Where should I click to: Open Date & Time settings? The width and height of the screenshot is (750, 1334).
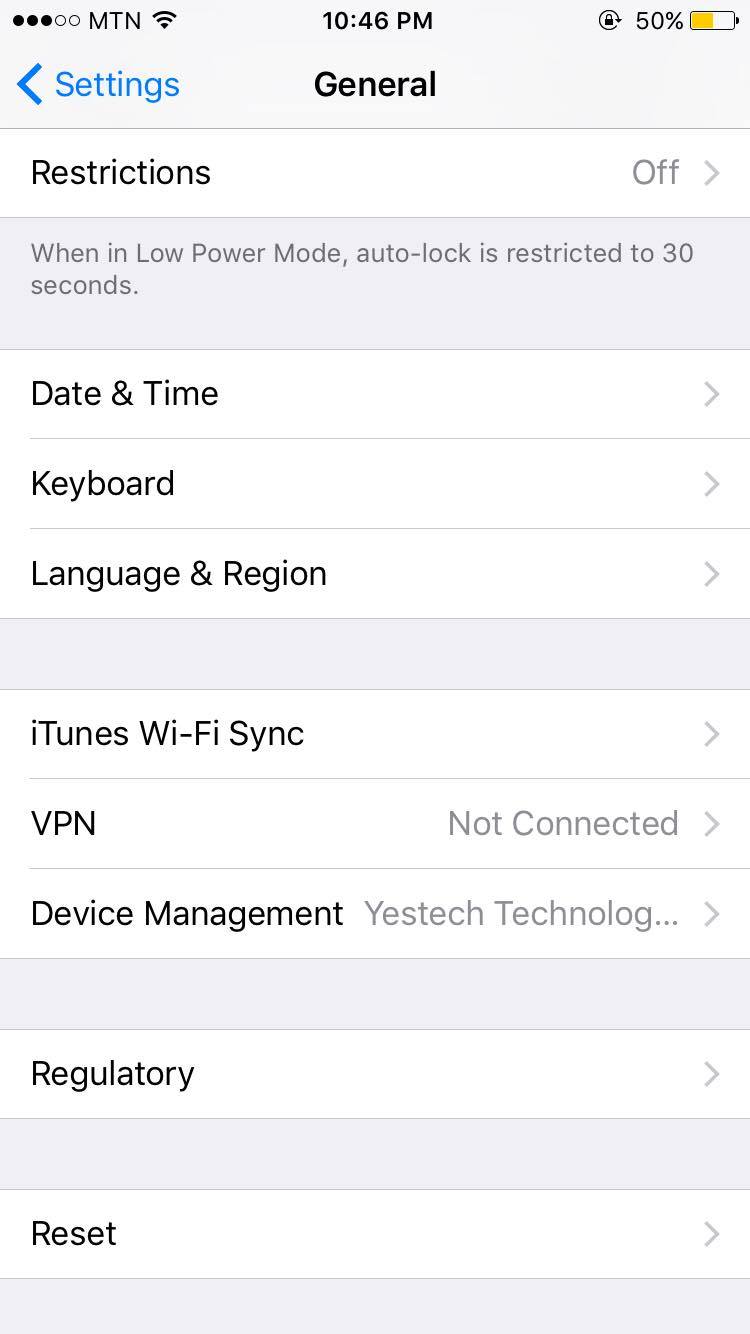point(375,394)
